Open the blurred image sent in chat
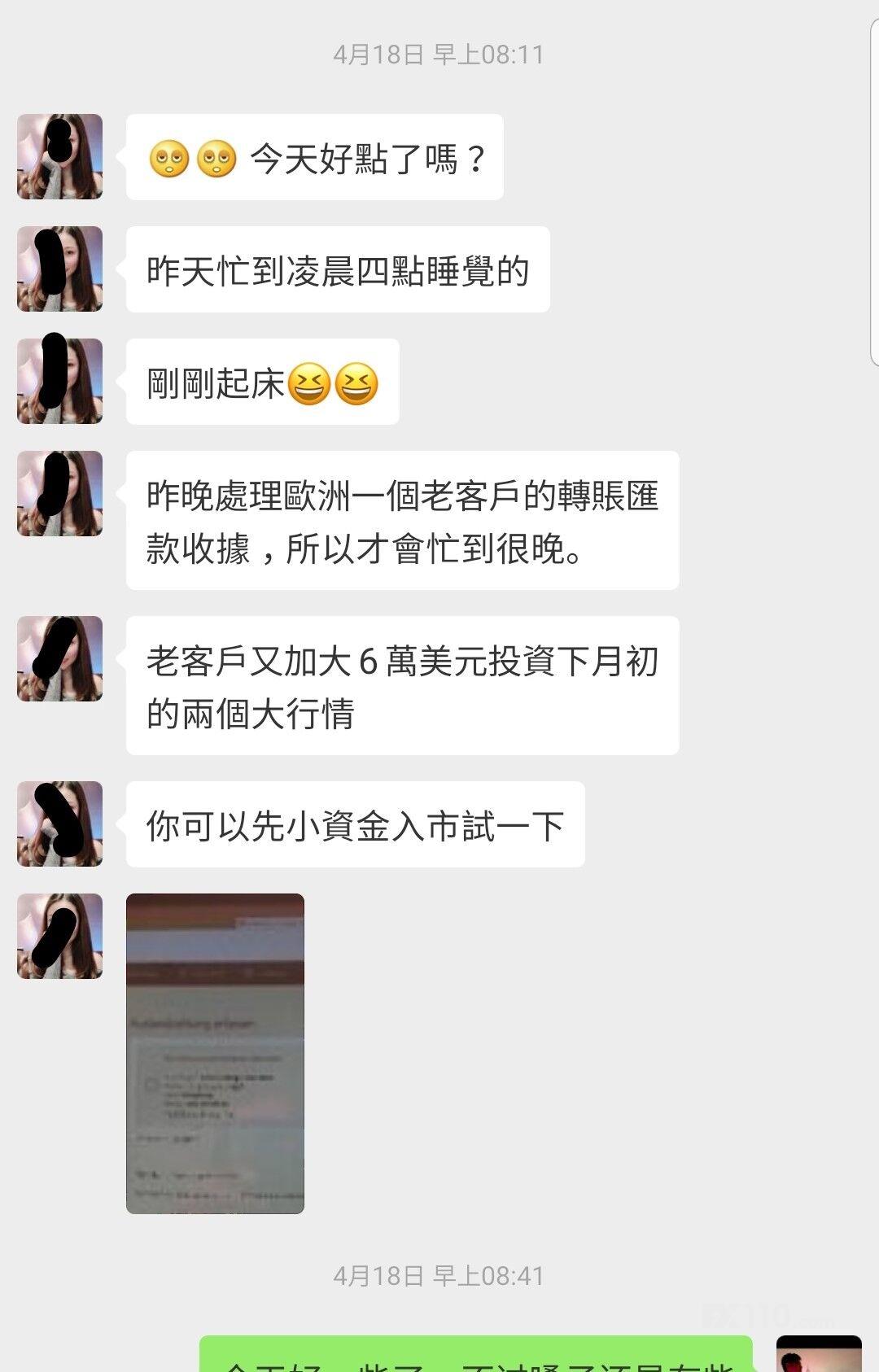Screen dimensions: 879x1372 [215, 1053]
